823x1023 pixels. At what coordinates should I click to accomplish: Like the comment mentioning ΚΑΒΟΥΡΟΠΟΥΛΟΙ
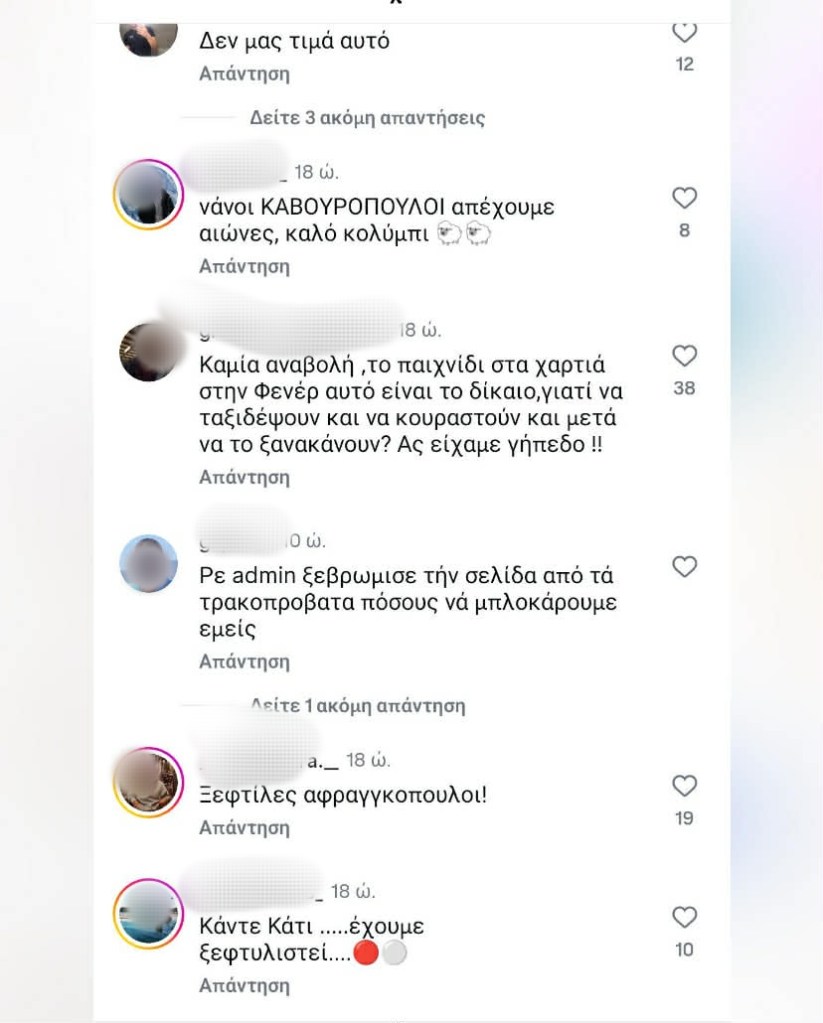pos(684,198)
